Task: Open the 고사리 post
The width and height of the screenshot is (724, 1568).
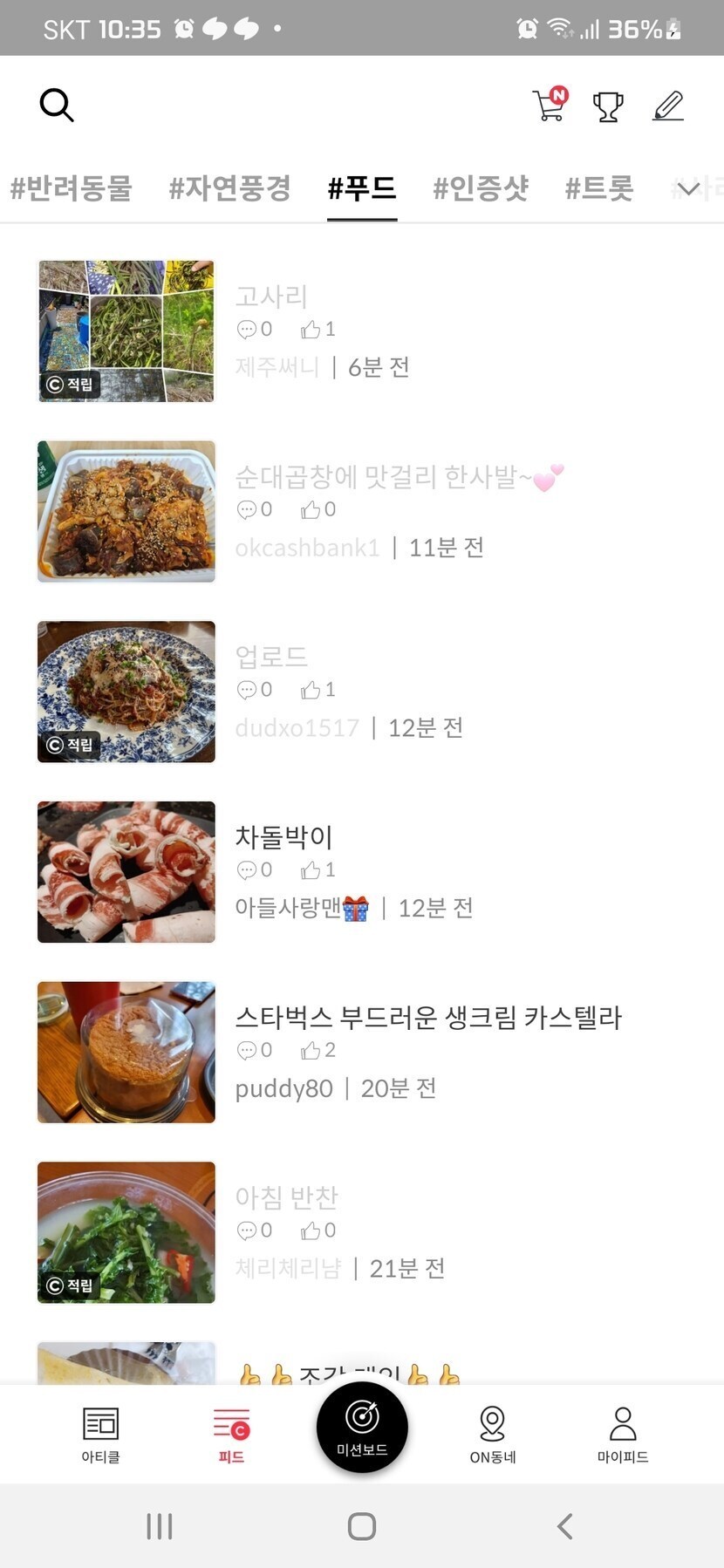Action: [271, 297]
